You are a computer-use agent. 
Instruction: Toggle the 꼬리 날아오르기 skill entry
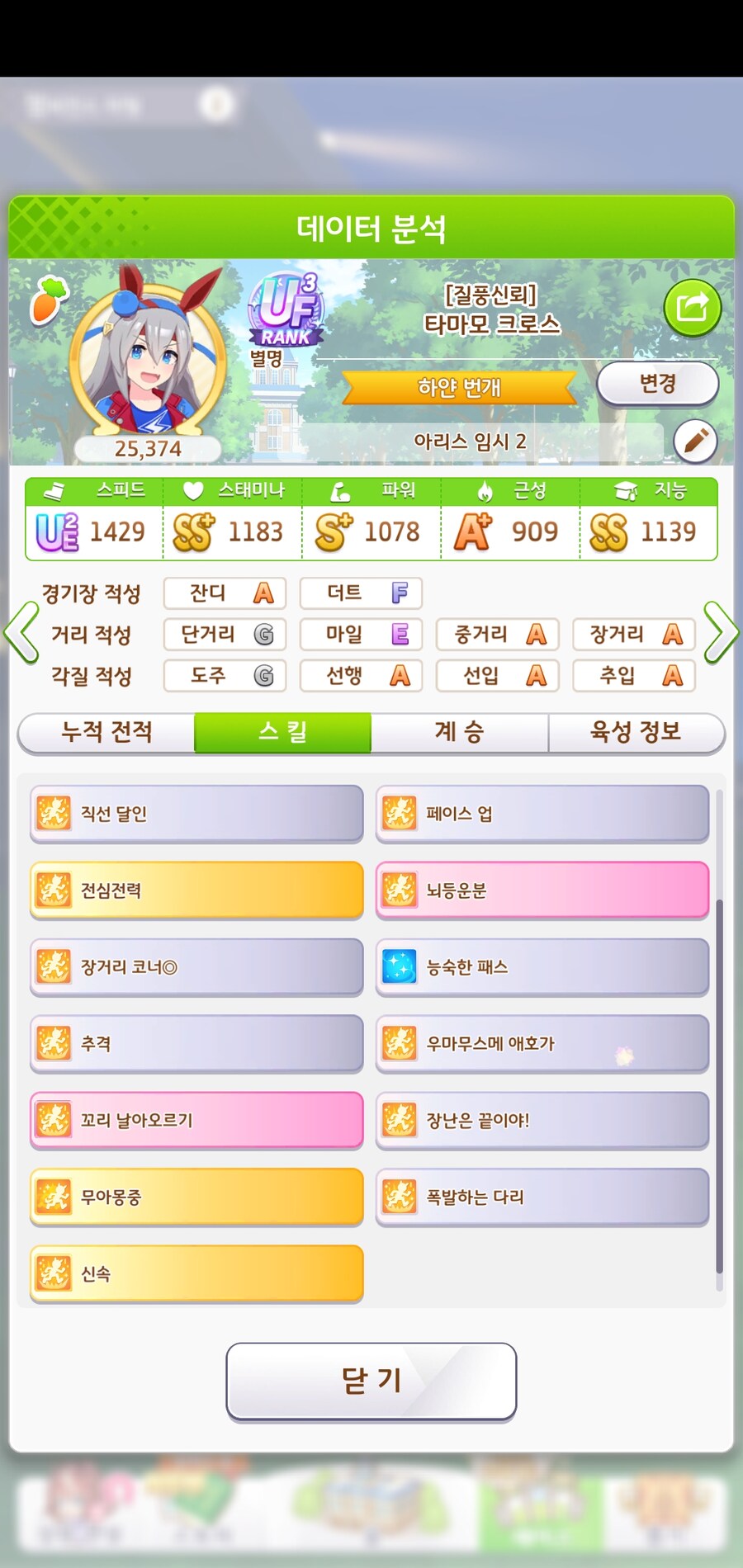196,1120
